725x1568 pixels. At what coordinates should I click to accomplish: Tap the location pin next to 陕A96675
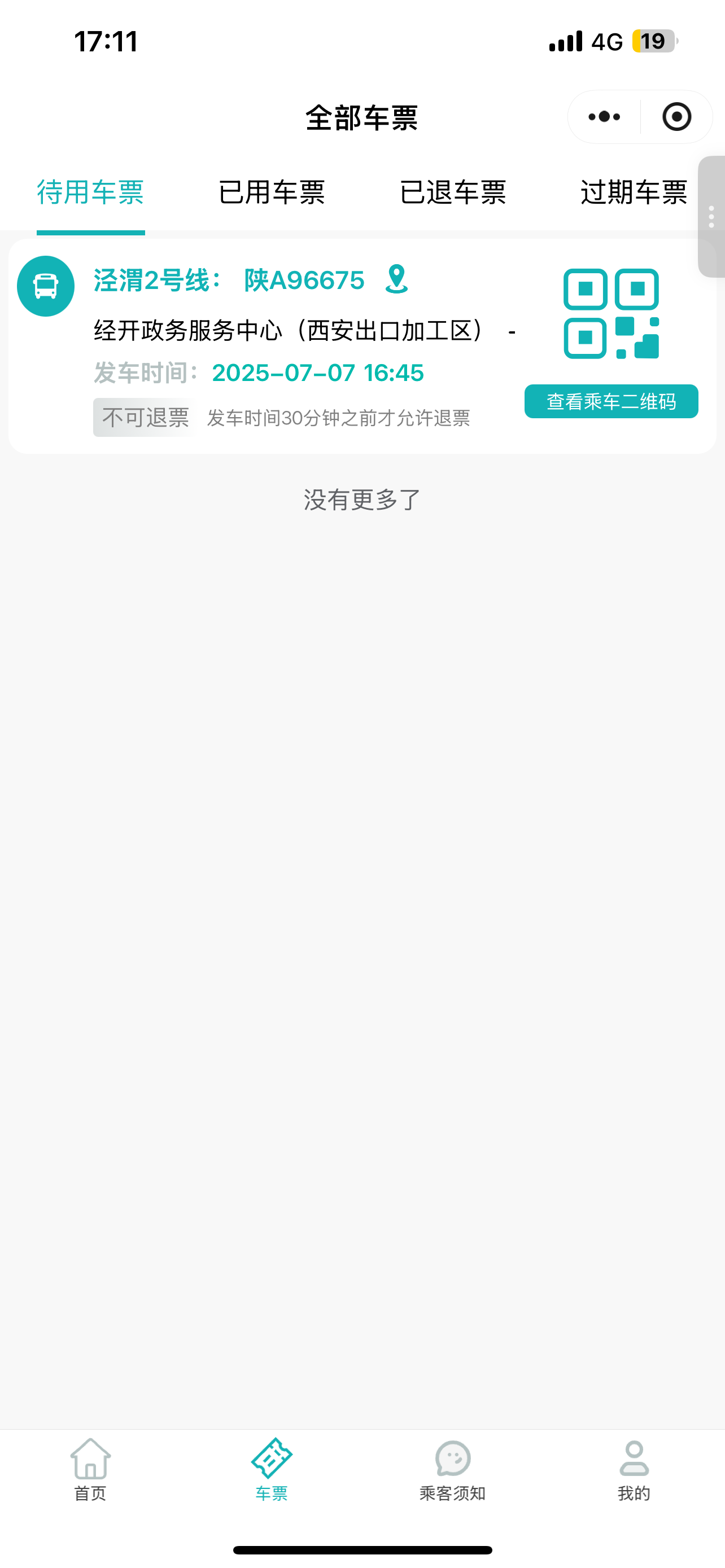pyautogui.click(x=396, y=279)
